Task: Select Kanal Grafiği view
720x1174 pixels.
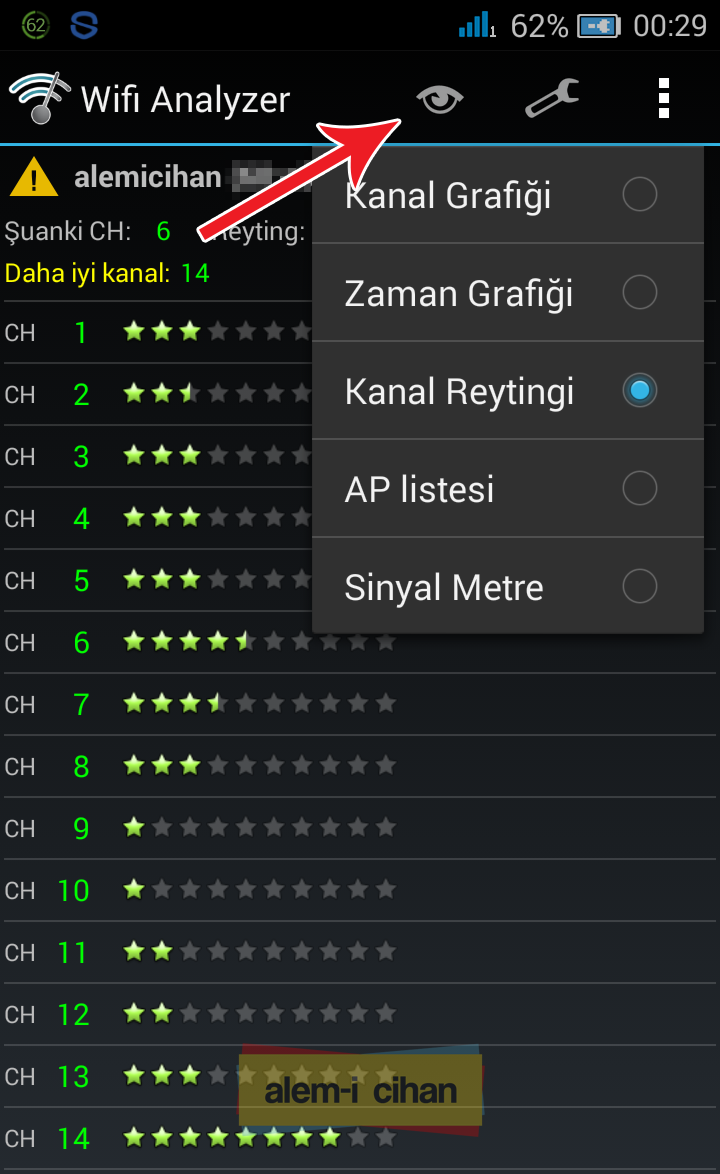Action: [507, 195]
